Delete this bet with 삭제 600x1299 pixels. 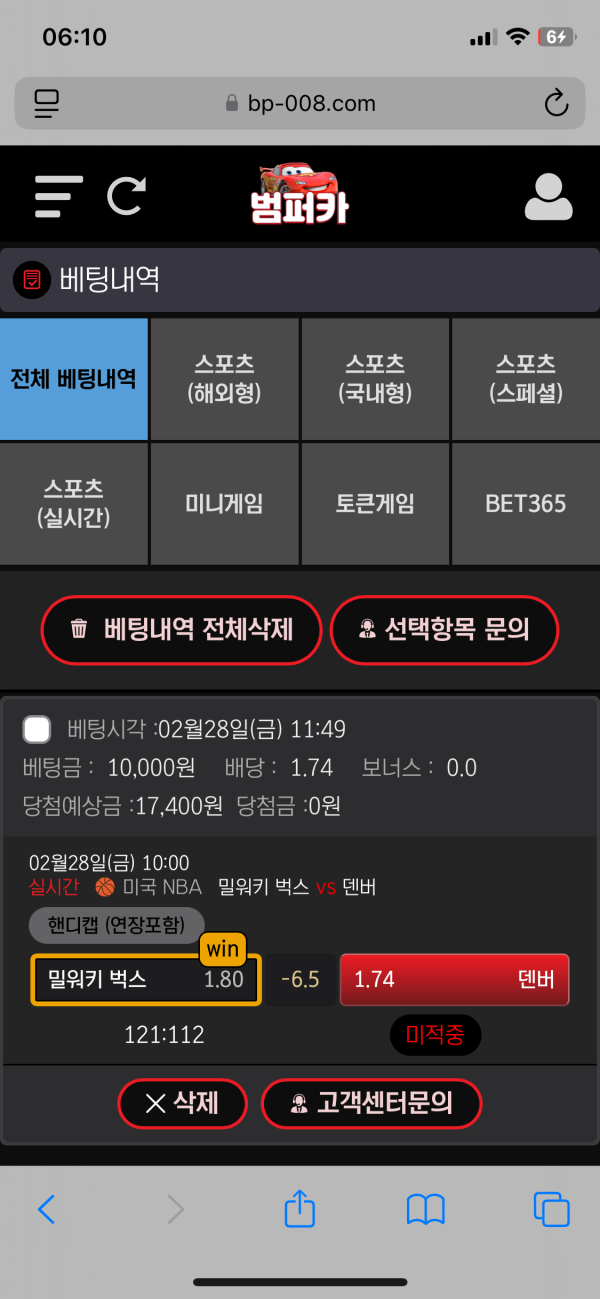[x=182, y=1103]
